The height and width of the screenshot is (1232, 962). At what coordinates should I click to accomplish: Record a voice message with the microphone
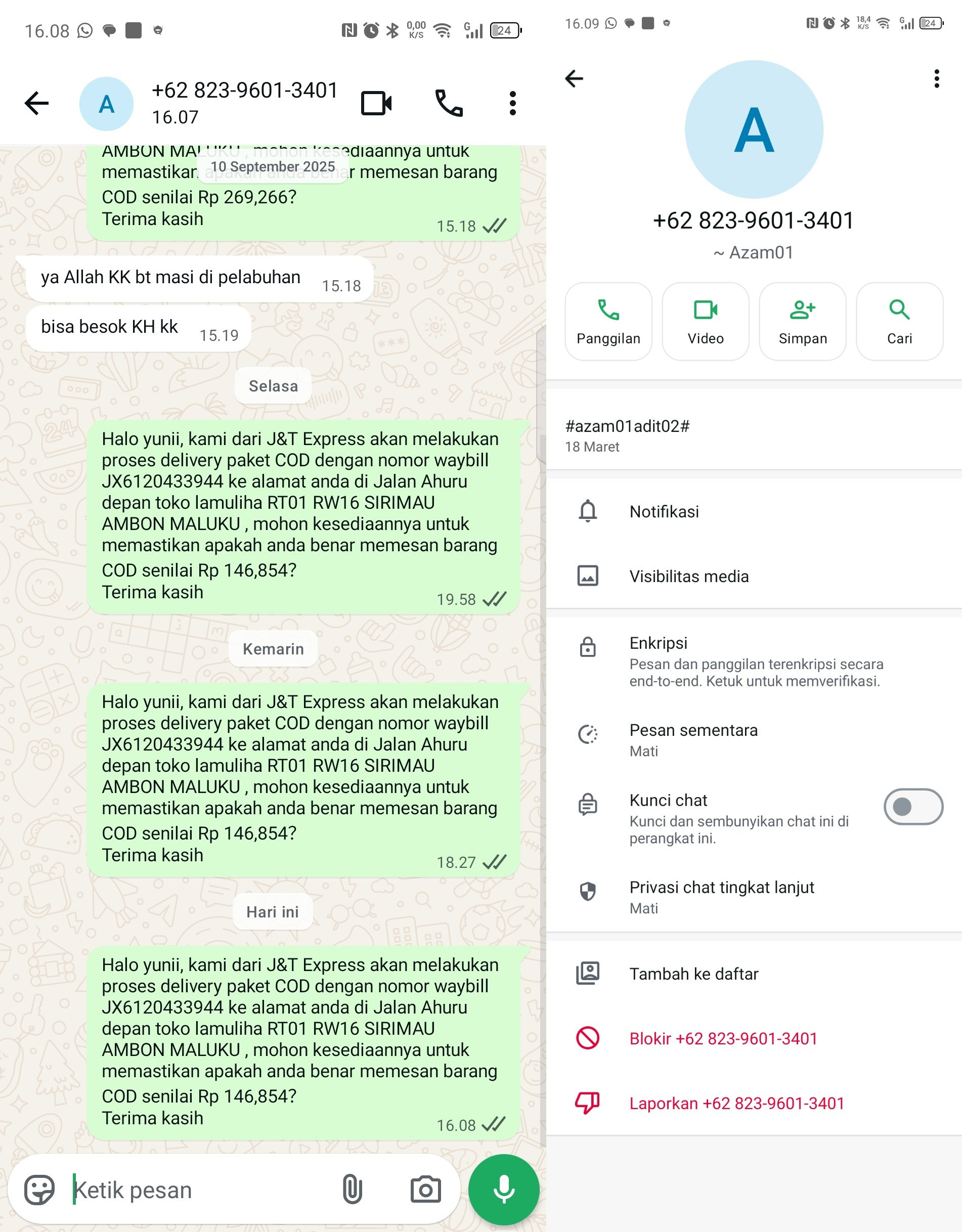pos(504,1189)
